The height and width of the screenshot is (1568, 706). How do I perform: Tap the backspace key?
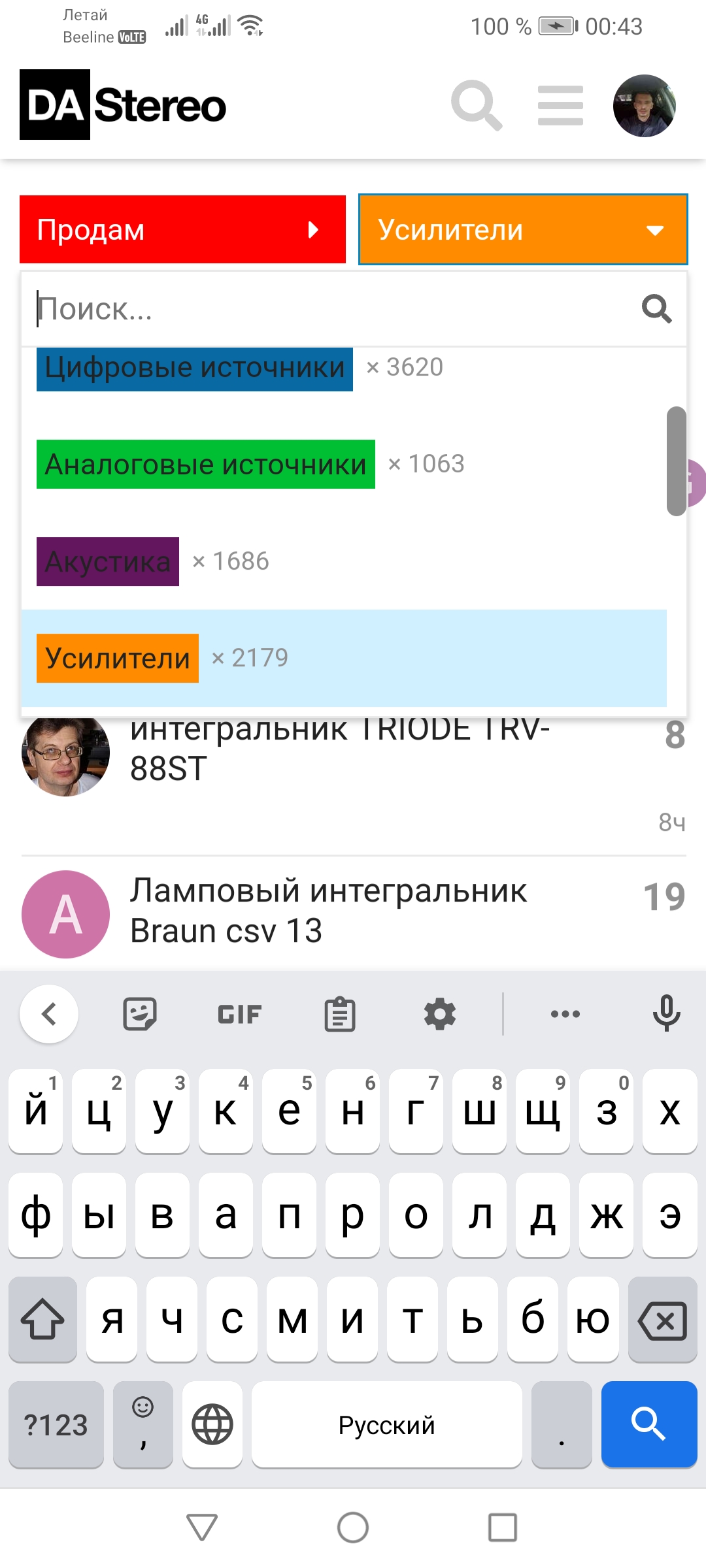coord(662,1320)
